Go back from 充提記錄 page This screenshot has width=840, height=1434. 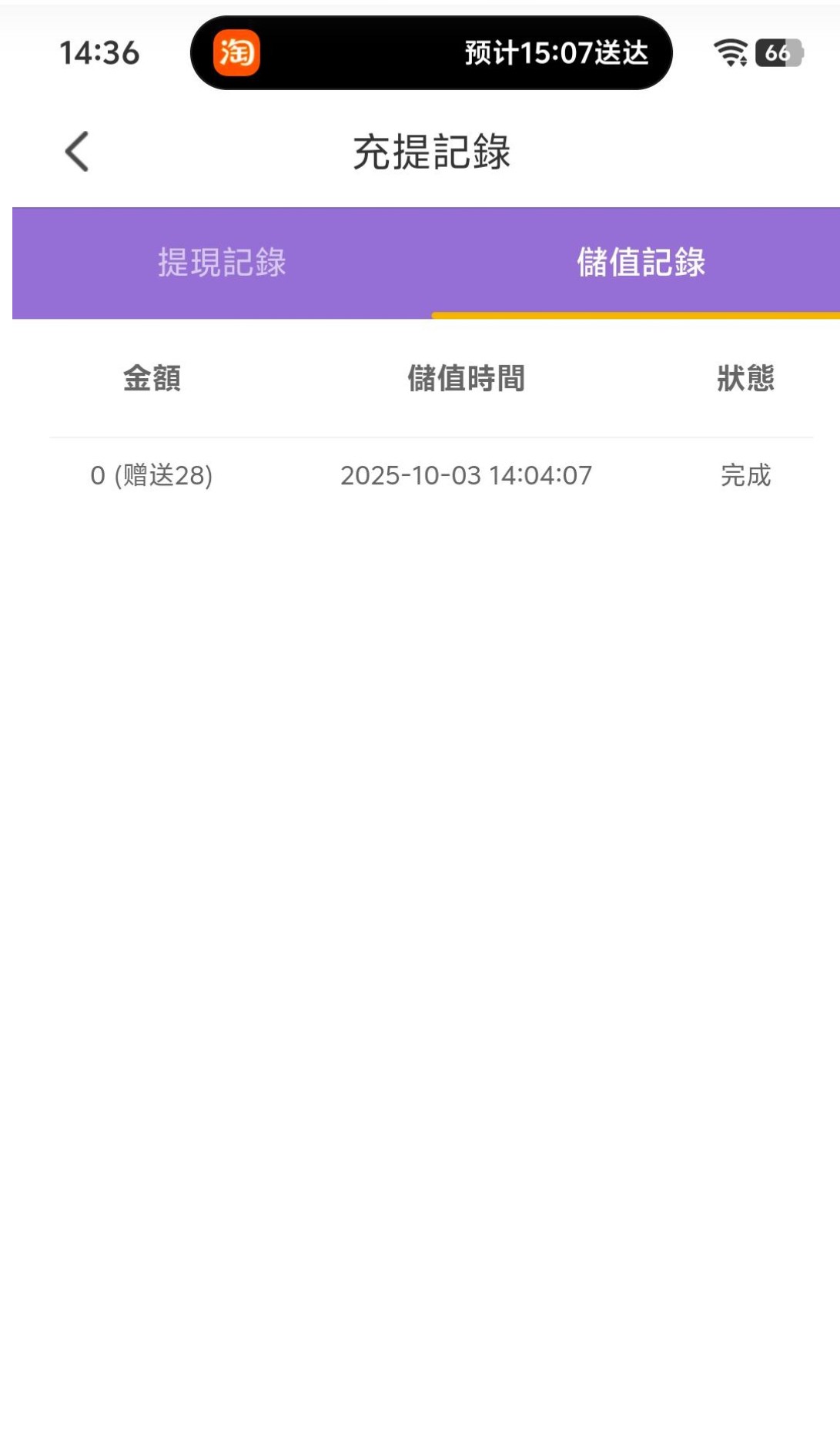click(77, 151)
